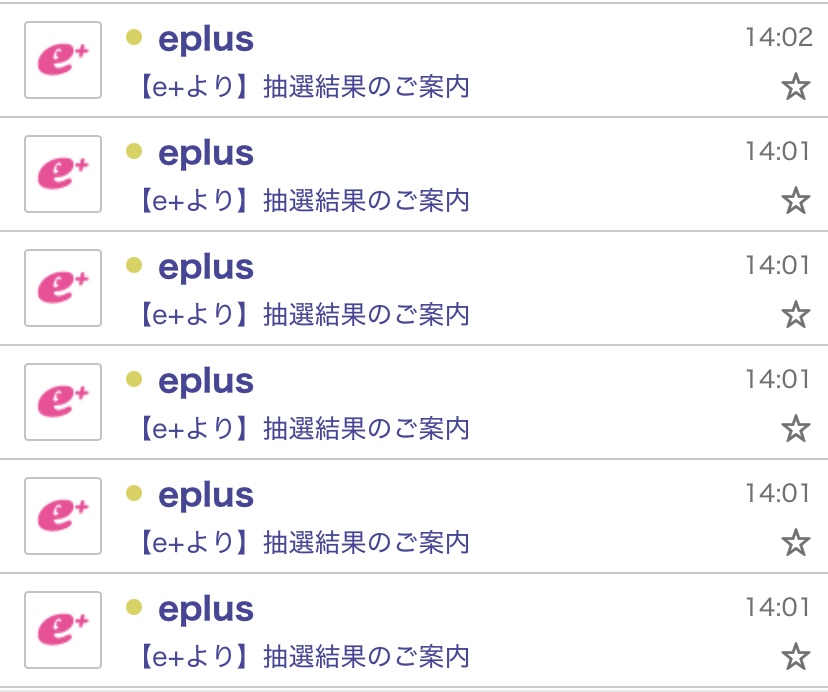
Task: Star the eplus email from 14:02
Action: (x=795, y=87)
